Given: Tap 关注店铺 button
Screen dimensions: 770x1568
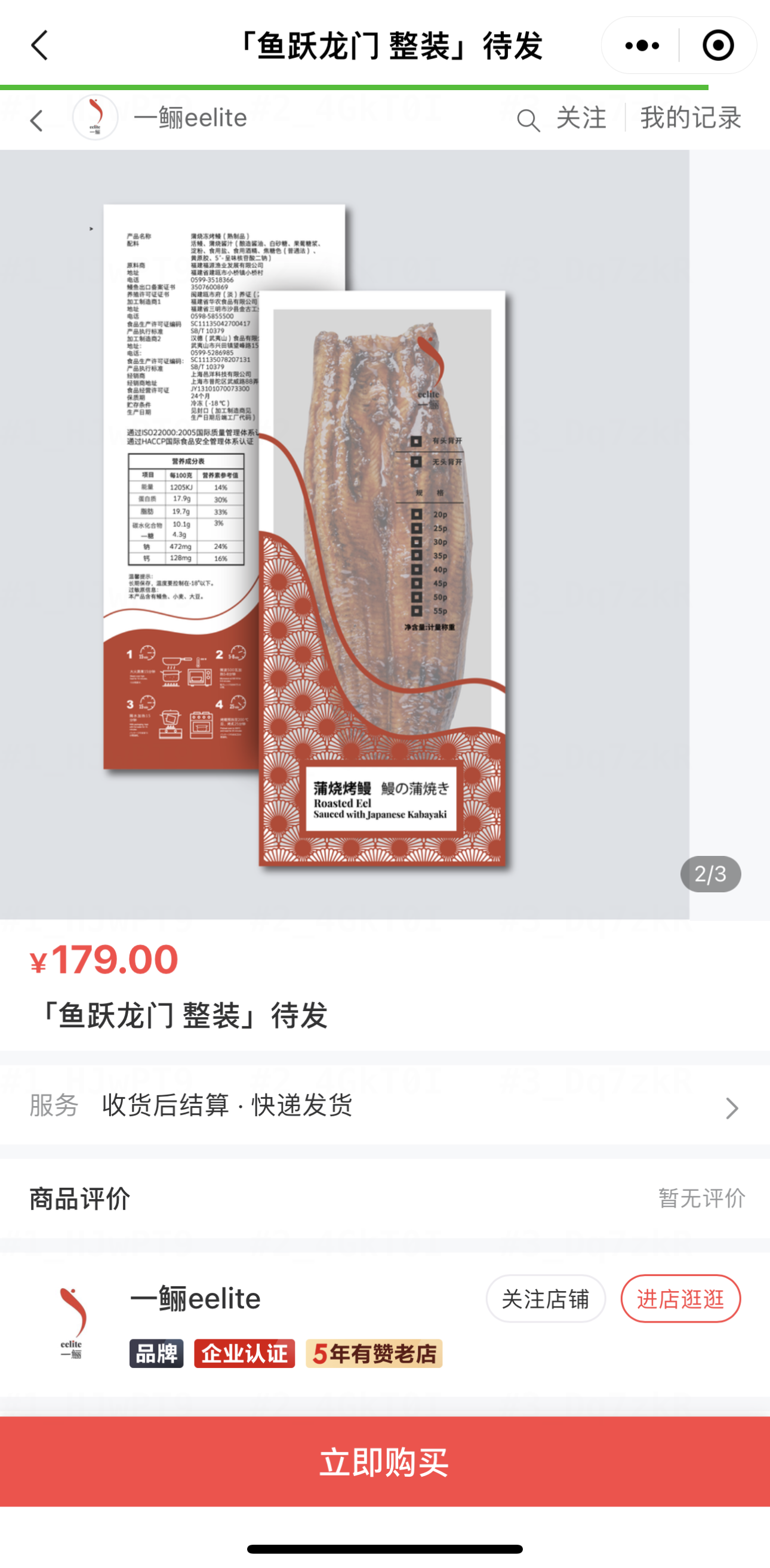Looking at the screenshot, I should point(546,1298).
